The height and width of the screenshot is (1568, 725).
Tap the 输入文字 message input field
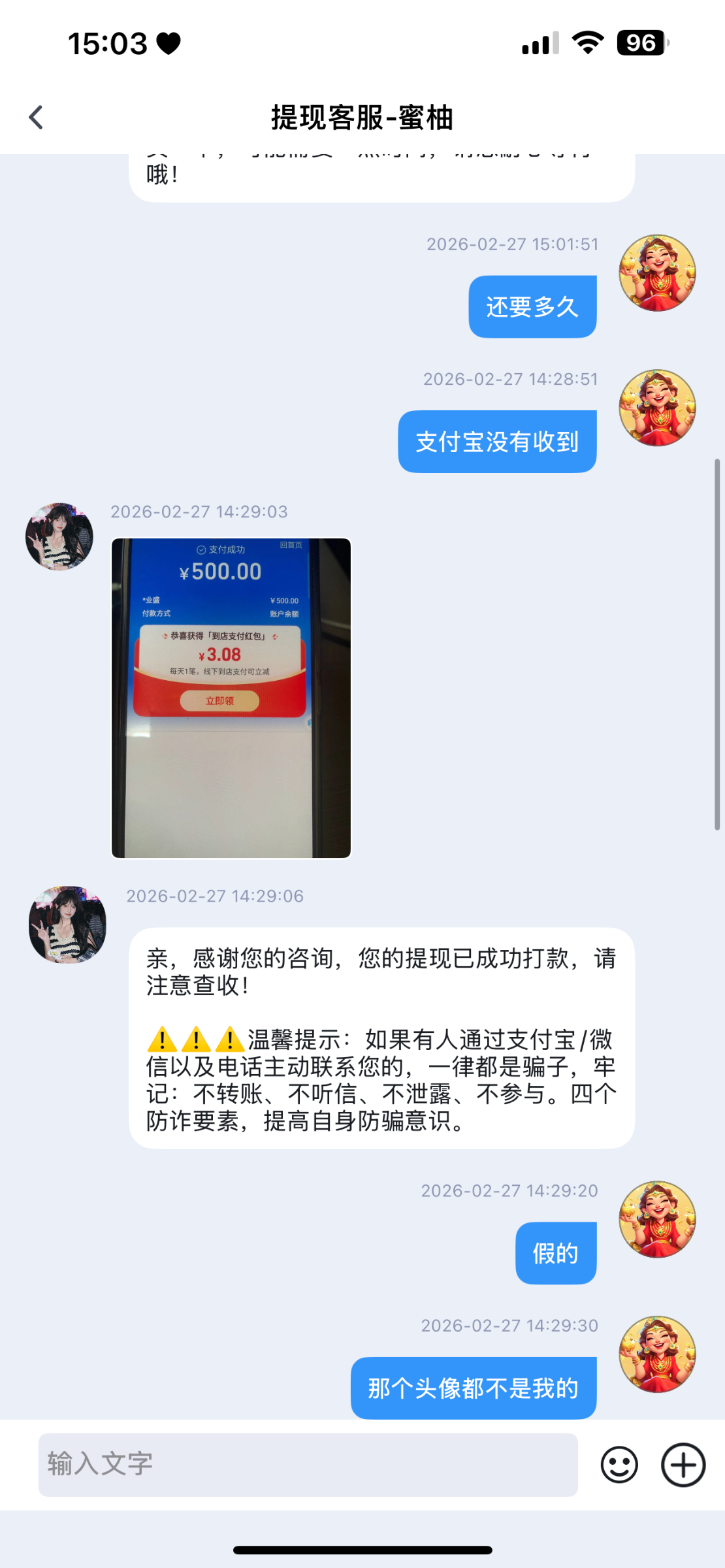308,1464
